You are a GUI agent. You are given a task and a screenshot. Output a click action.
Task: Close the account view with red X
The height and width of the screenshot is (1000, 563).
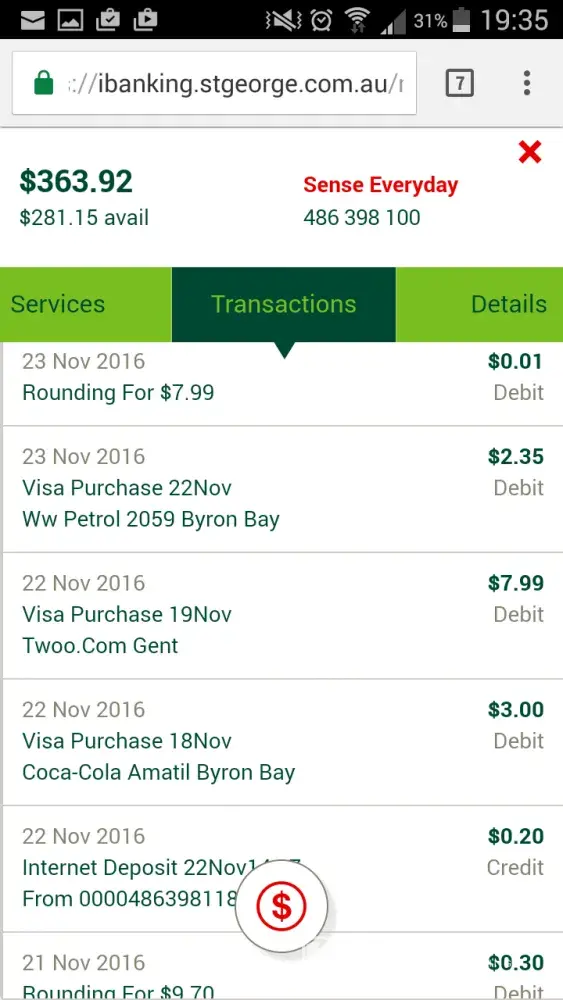(530, 152)
